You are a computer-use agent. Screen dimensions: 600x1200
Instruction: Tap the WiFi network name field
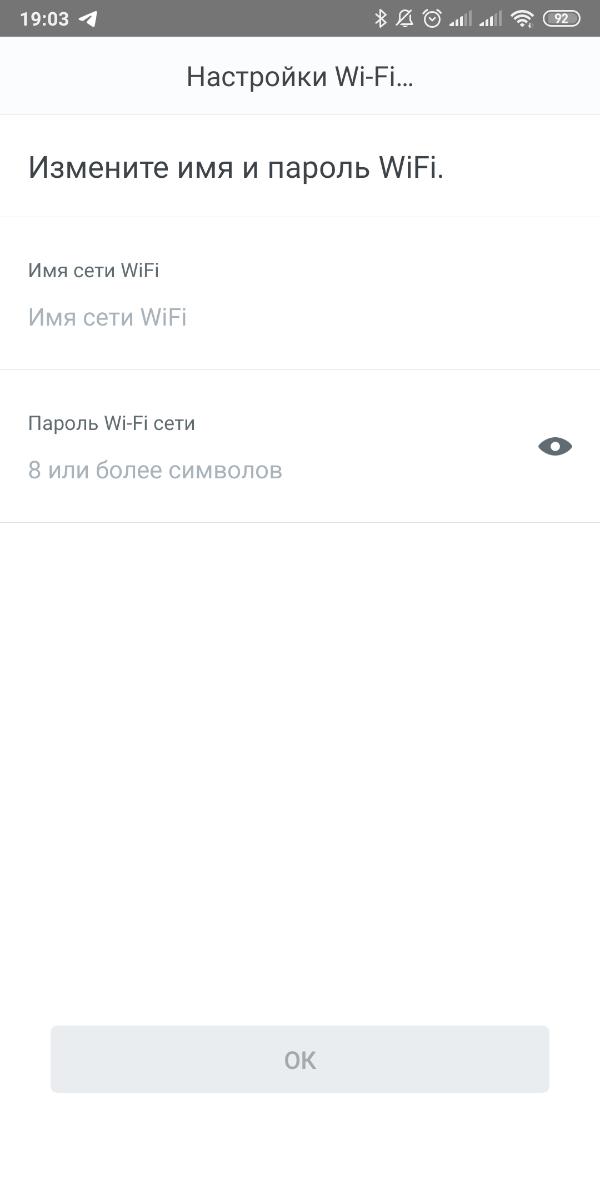(x=280, y=318)
